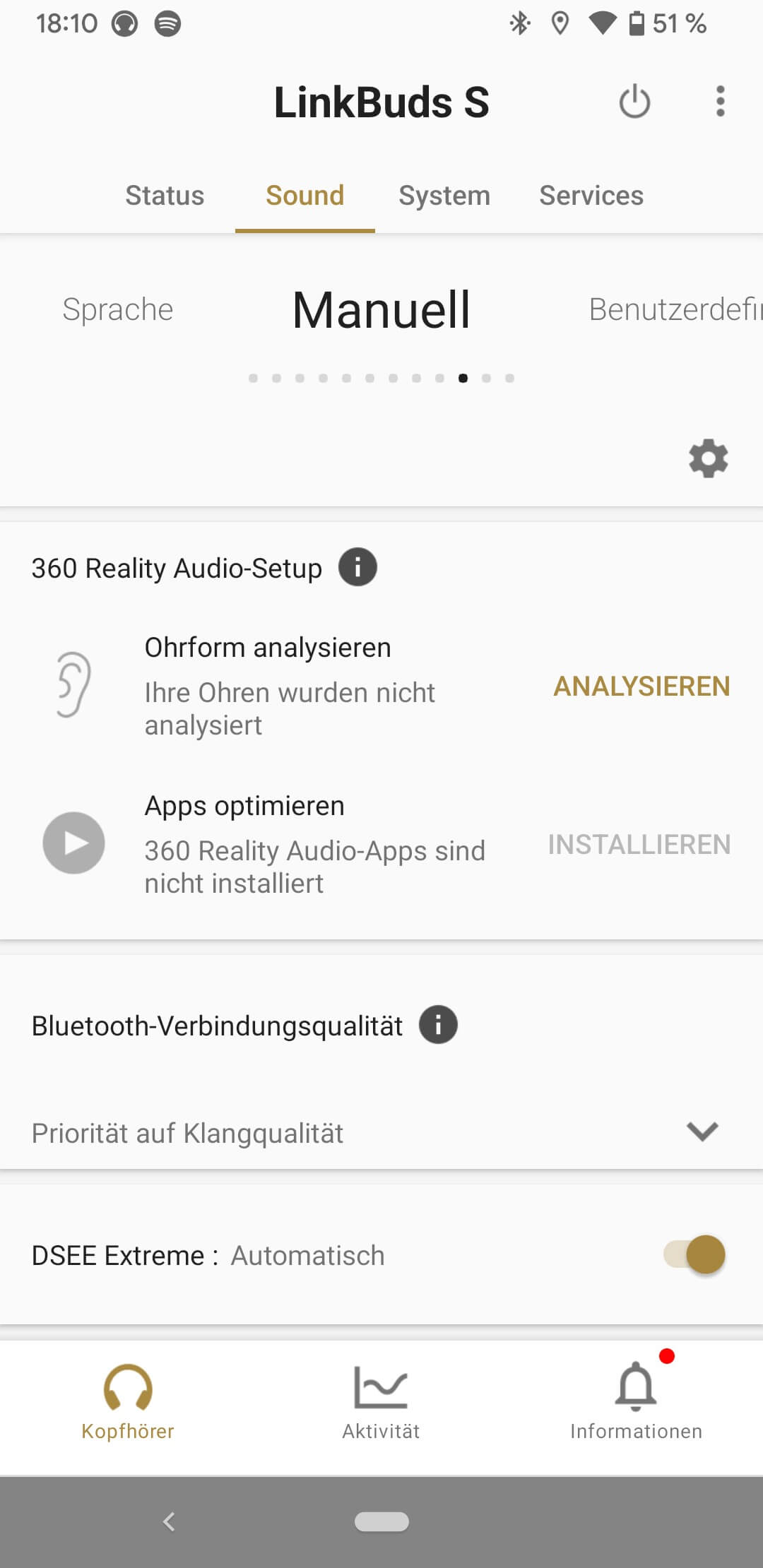This screenshot has height=1568, width=763.
Task: Show info about Bluetooth-Verbindungsqualität
Action: (x=438, y=1025)
